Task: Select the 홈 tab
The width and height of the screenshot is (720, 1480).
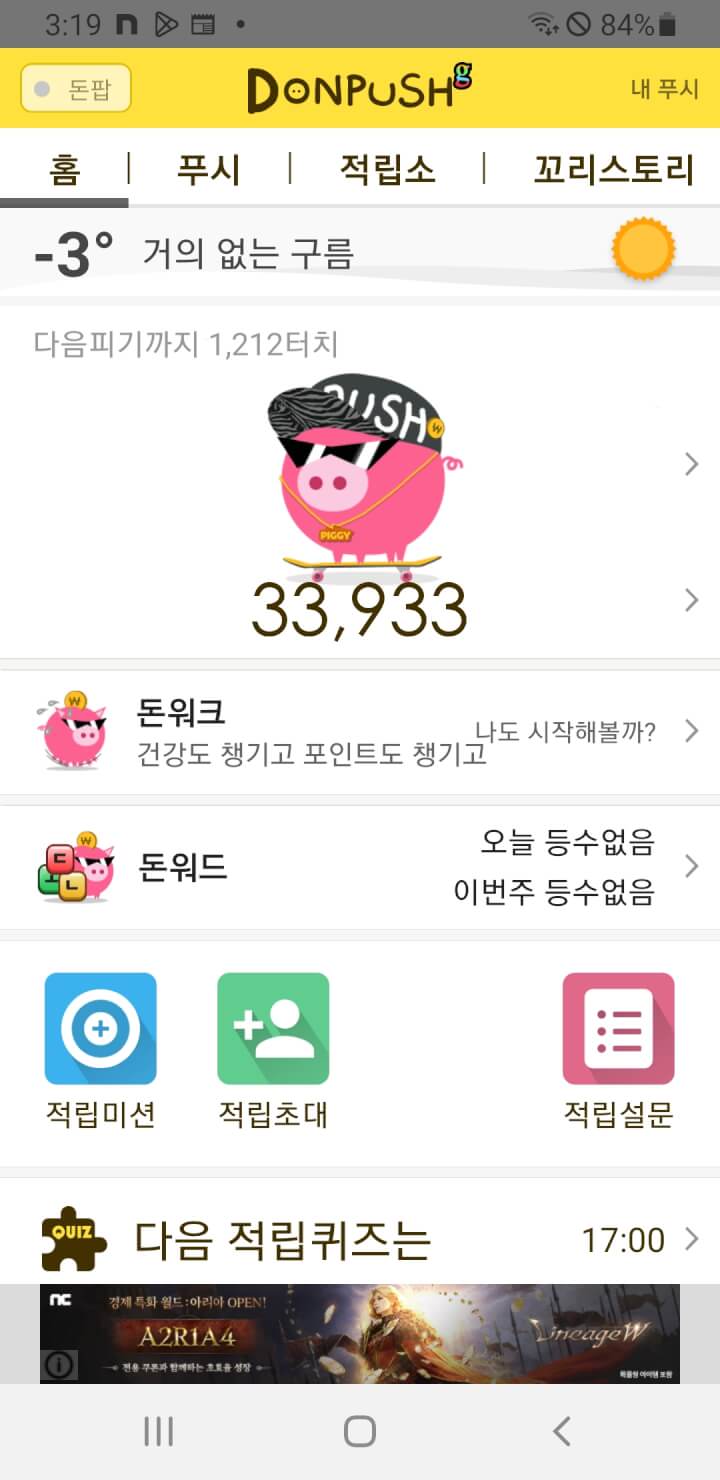Action: pyautogui.click(x=64, y=169)
